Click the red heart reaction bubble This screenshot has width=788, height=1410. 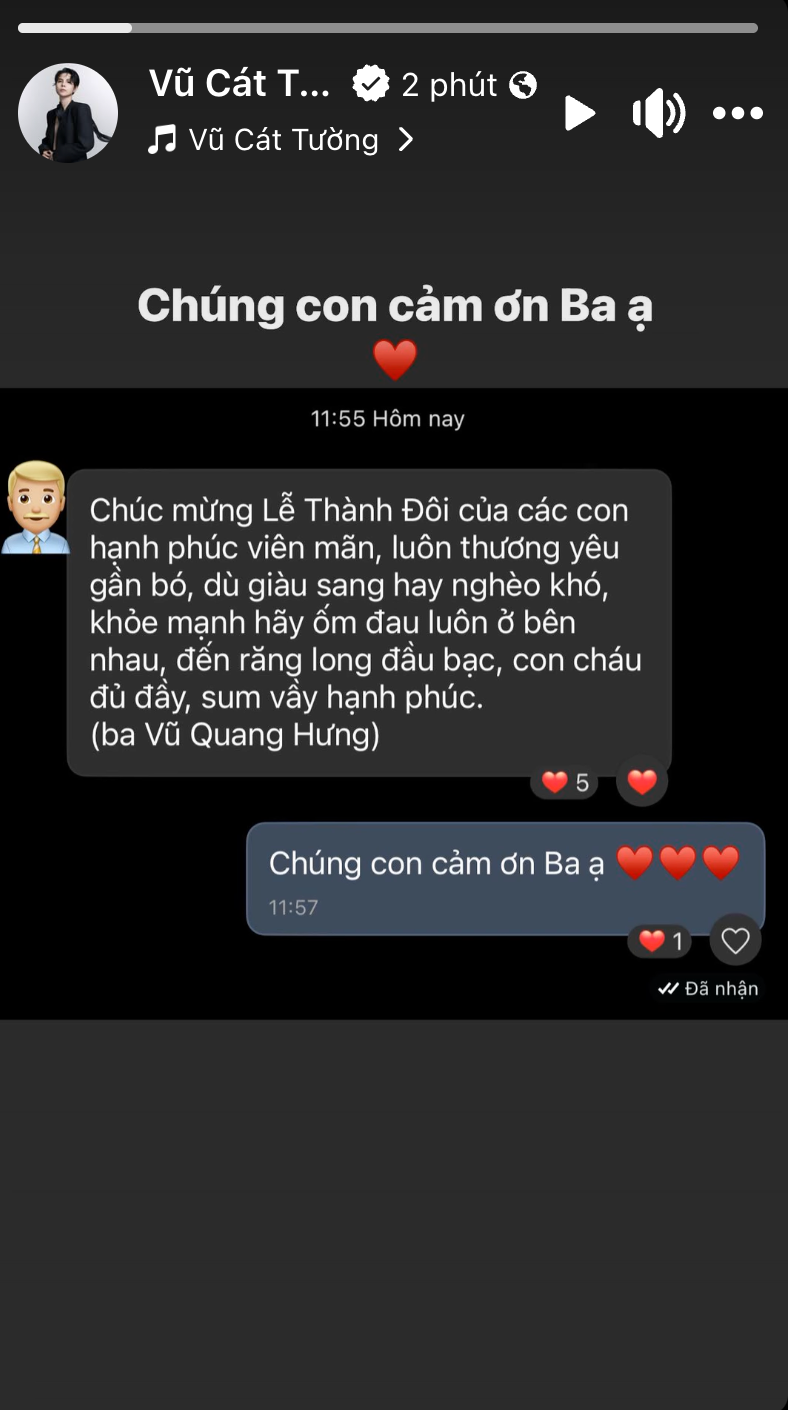(x=641, y=781)
